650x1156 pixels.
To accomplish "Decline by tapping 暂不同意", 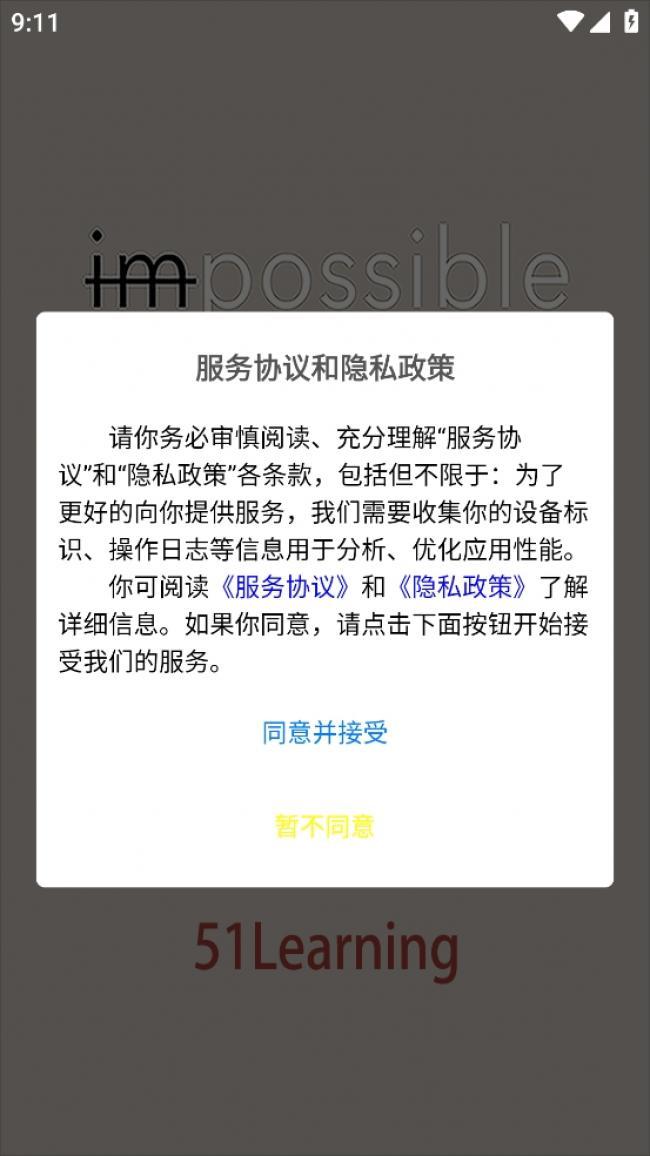I will 325,826.
